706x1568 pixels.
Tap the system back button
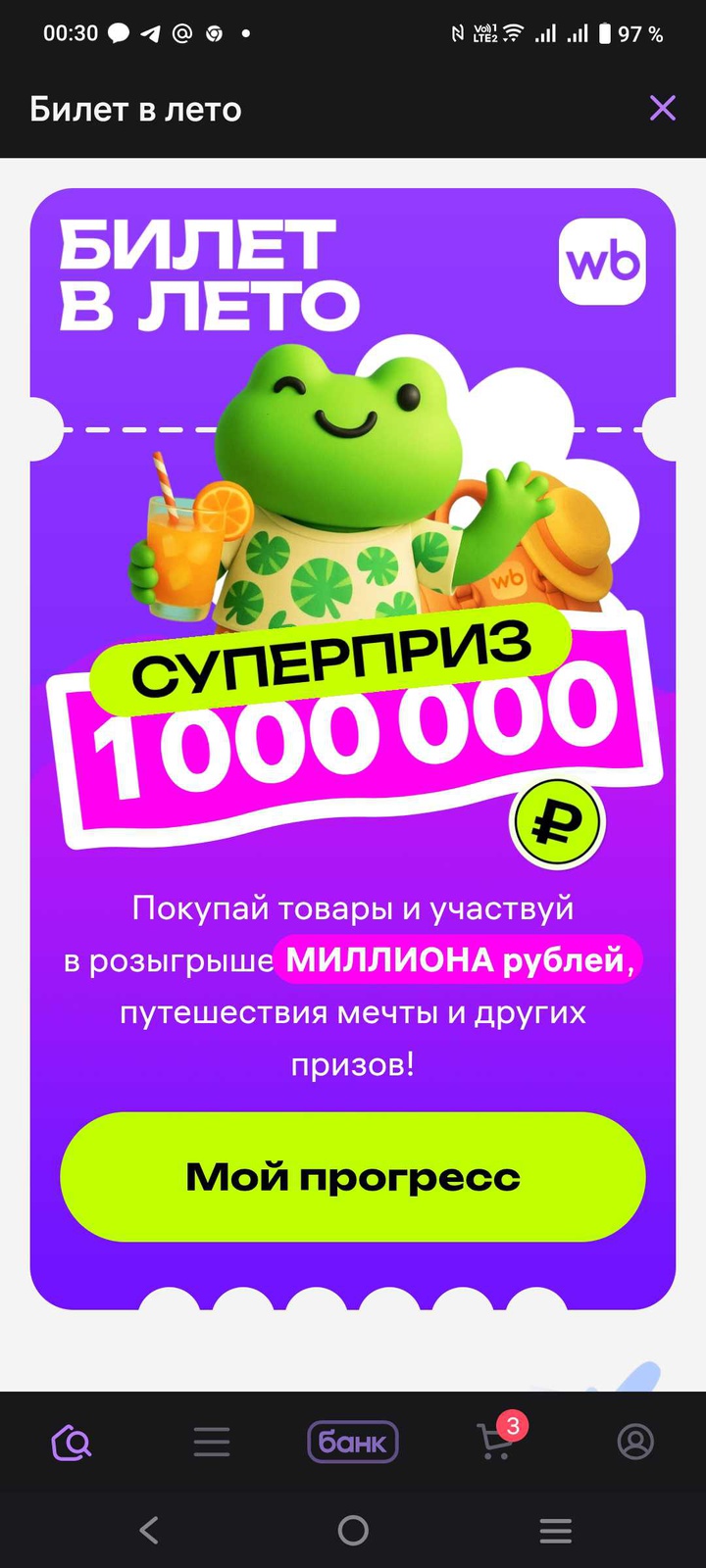click(x=149, y=1530)
